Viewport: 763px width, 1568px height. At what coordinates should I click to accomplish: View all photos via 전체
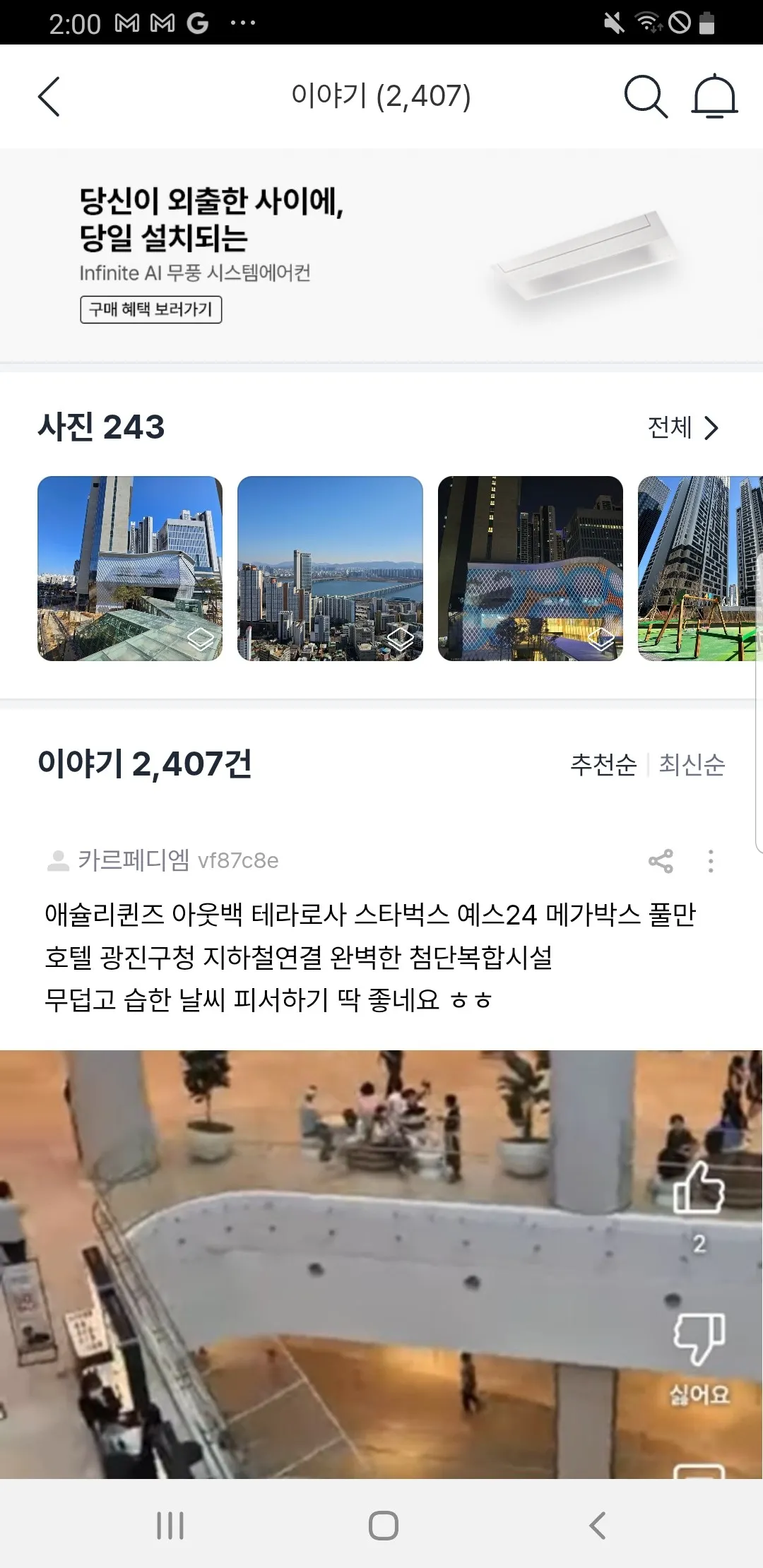click(x=682, y=427)
